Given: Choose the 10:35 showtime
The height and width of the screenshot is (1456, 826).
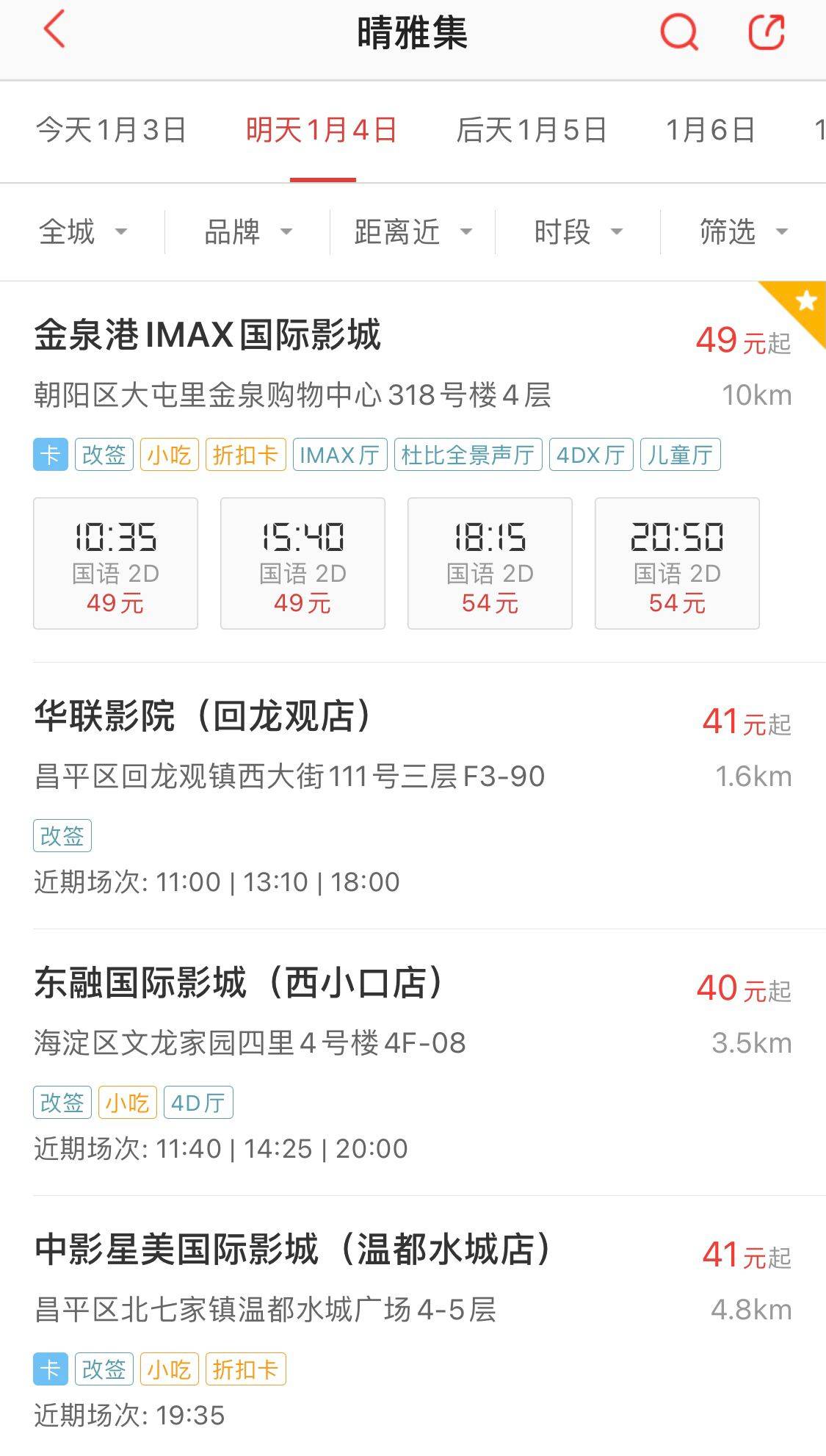Looking at the screenshot, I should [x=115, y=563].
